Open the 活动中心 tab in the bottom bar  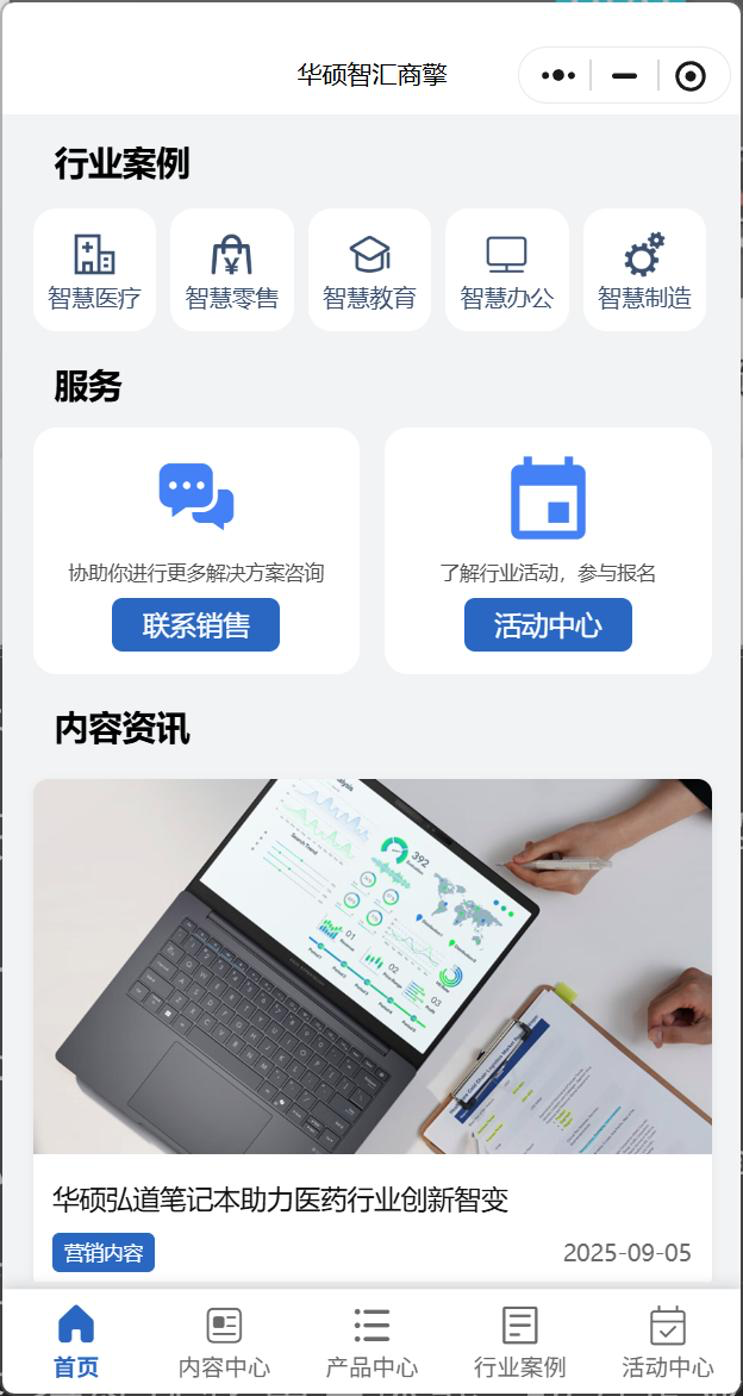tap(668, 1342)
